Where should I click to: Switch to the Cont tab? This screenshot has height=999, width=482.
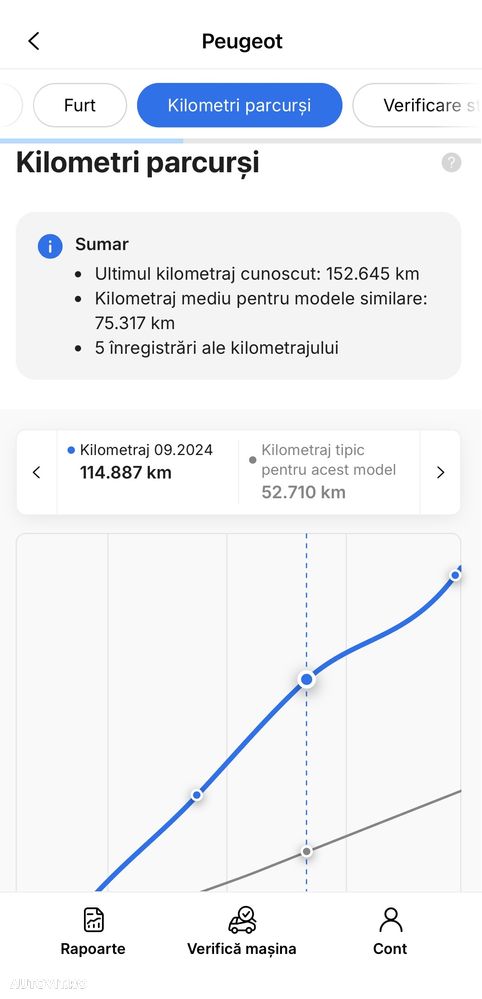point(390,931)
